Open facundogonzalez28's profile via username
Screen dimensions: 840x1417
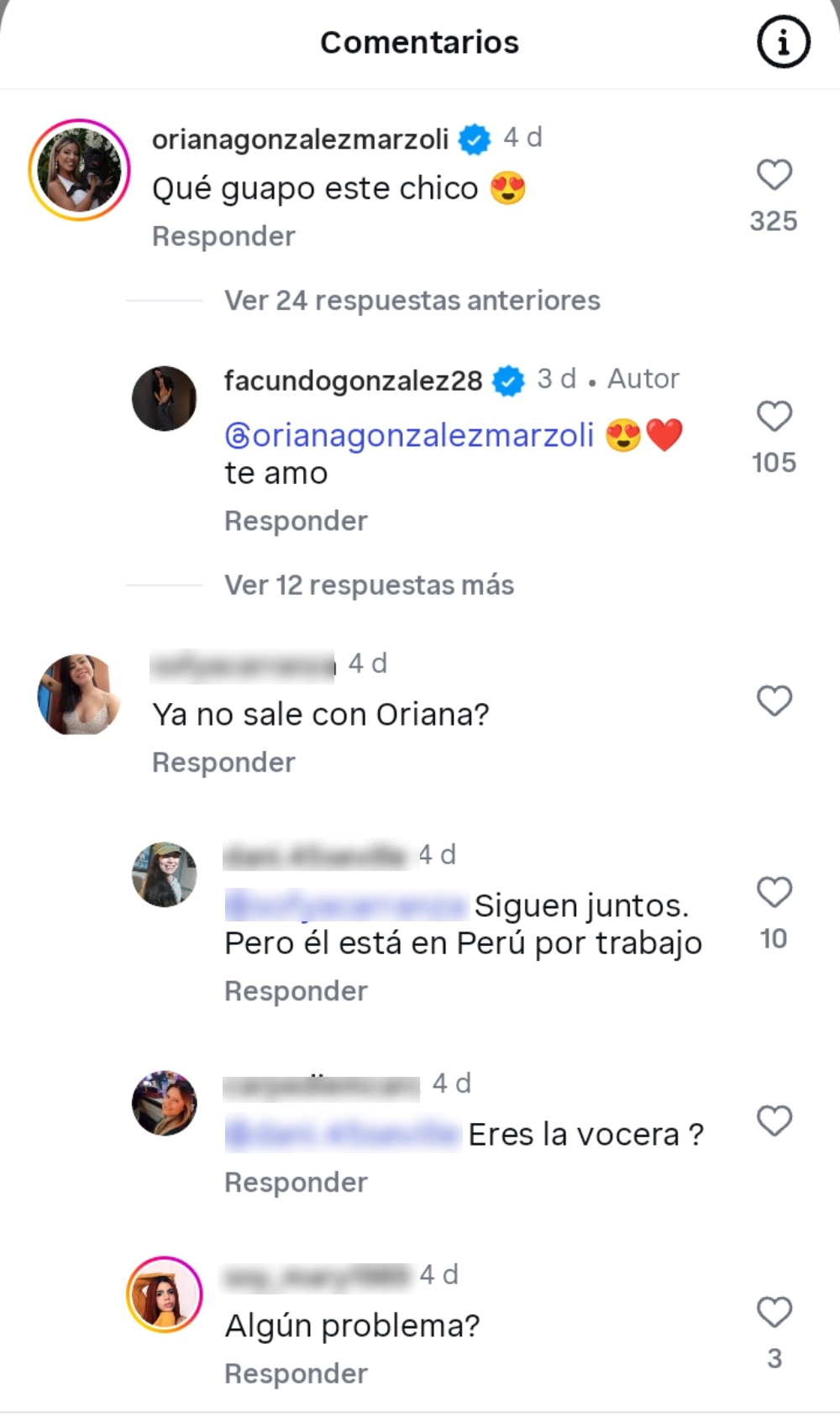click(x=353, y=380)
